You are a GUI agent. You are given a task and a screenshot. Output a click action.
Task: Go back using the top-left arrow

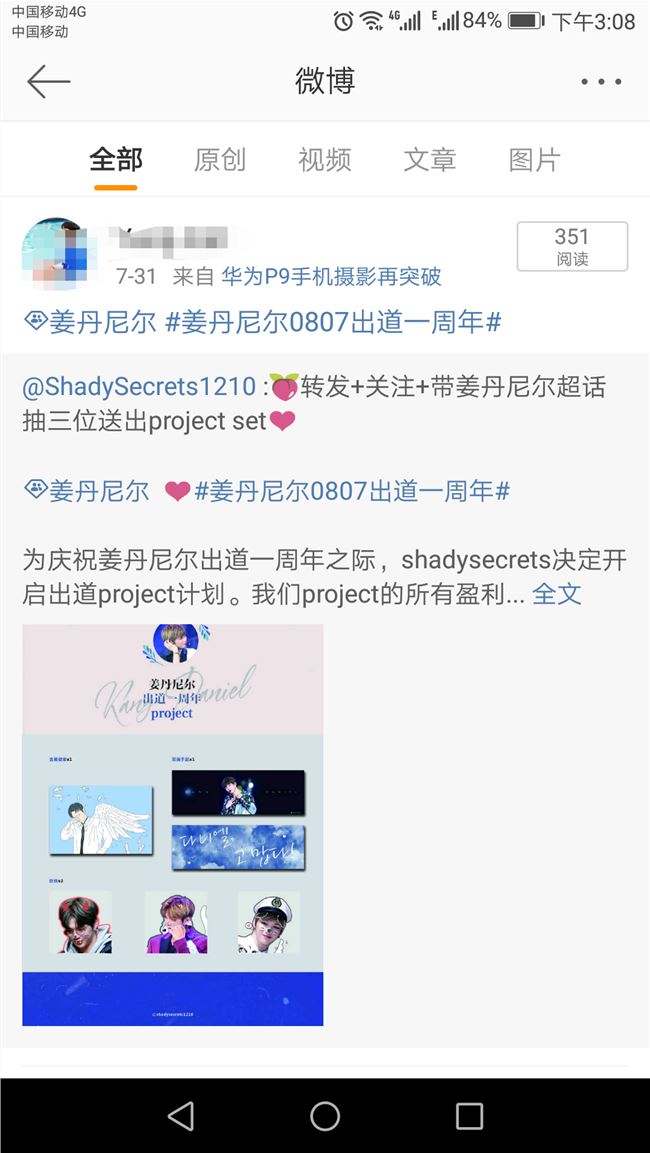pyautogui.click(x=48, y=81)
